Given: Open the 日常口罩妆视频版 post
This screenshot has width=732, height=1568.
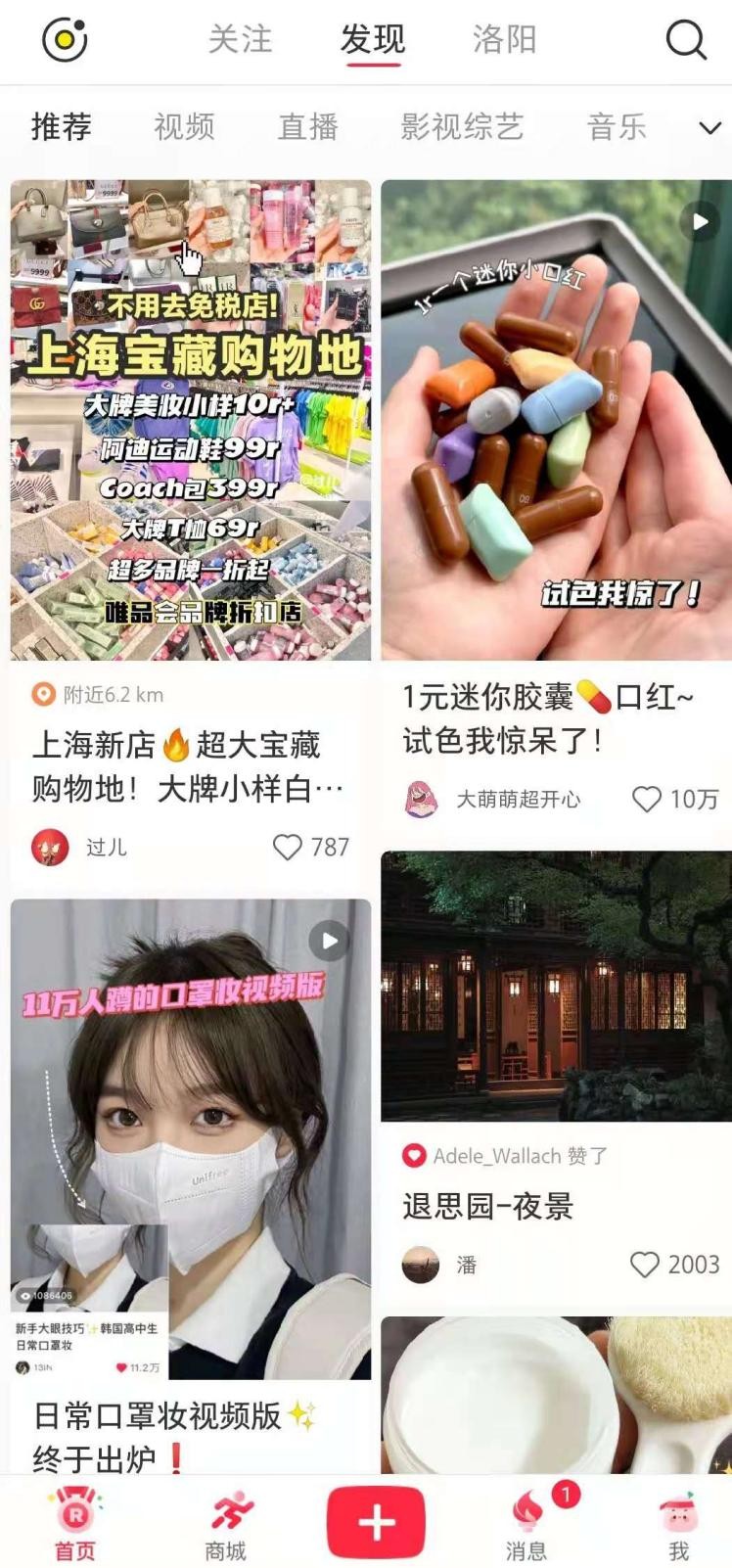Looking at the screenshot, I should tap(191, 1140).
